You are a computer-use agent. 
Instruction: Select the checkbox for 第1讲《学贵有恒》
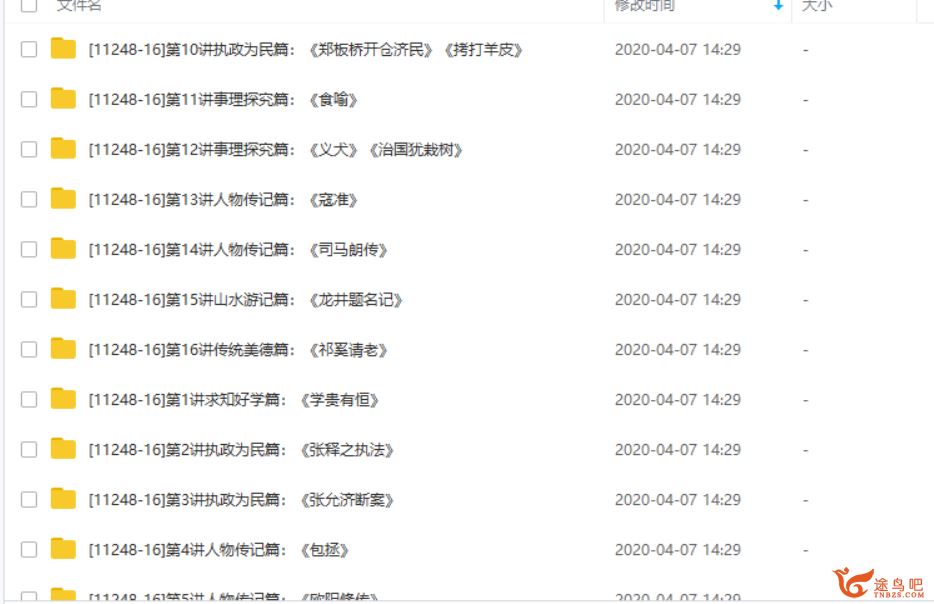coord(29,399)
